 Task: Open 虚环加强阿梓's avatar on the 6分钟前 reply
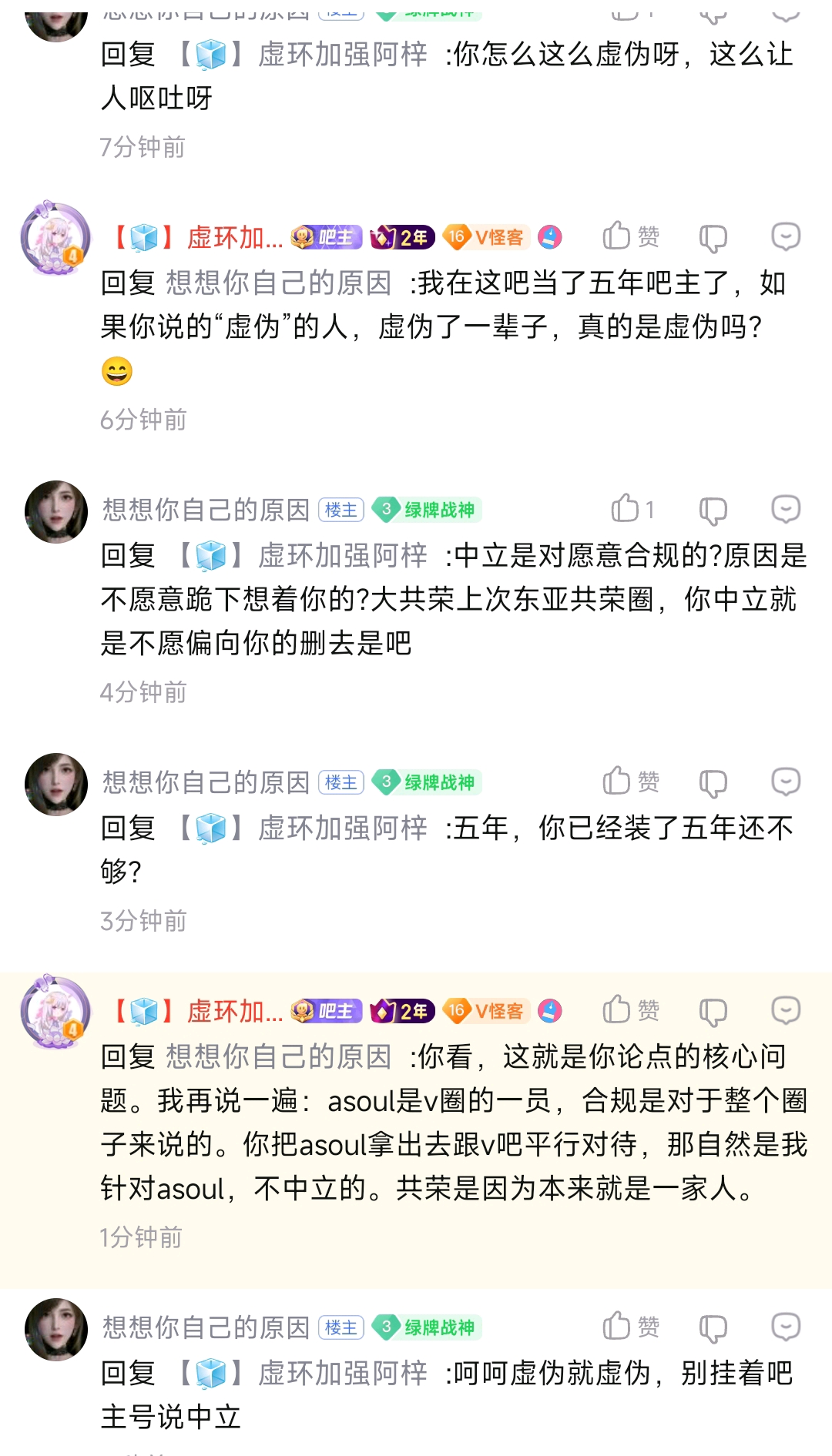(x=55, y=238)
